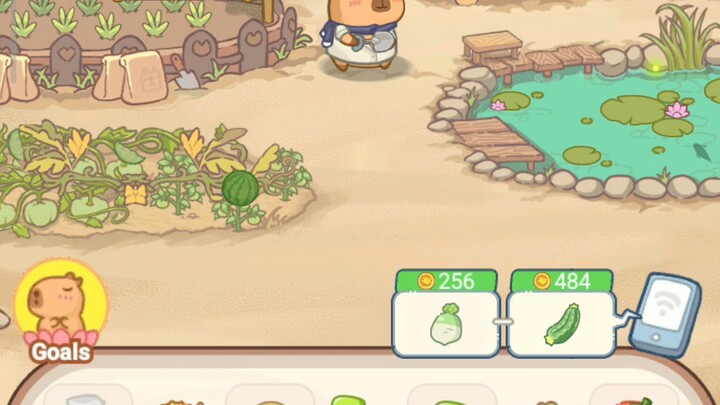Tap the ripe watermelon in the garden
The height and width of the screenshot is (405, 720).
pos(240,188)
